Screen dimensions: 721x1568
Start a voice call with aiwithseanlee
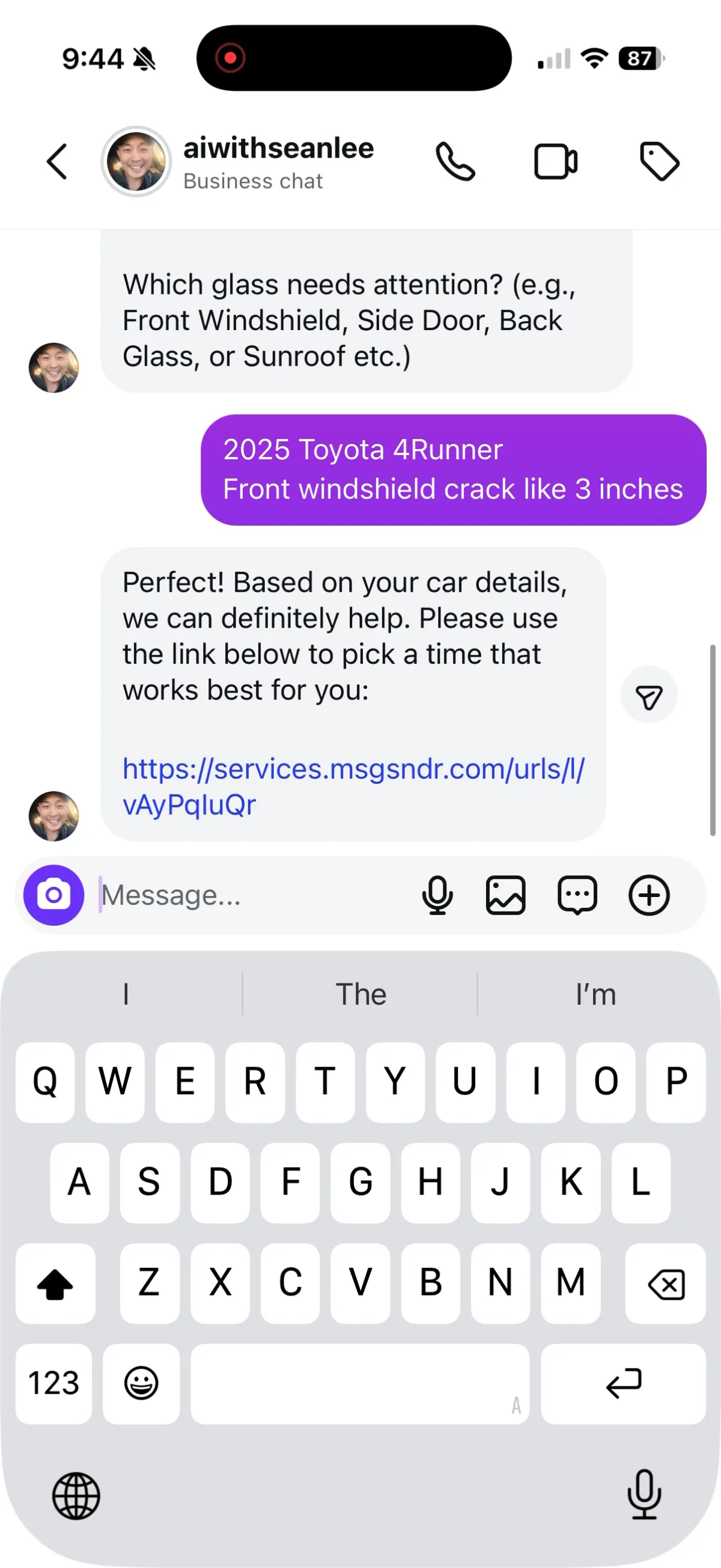(x=455, y=162)
